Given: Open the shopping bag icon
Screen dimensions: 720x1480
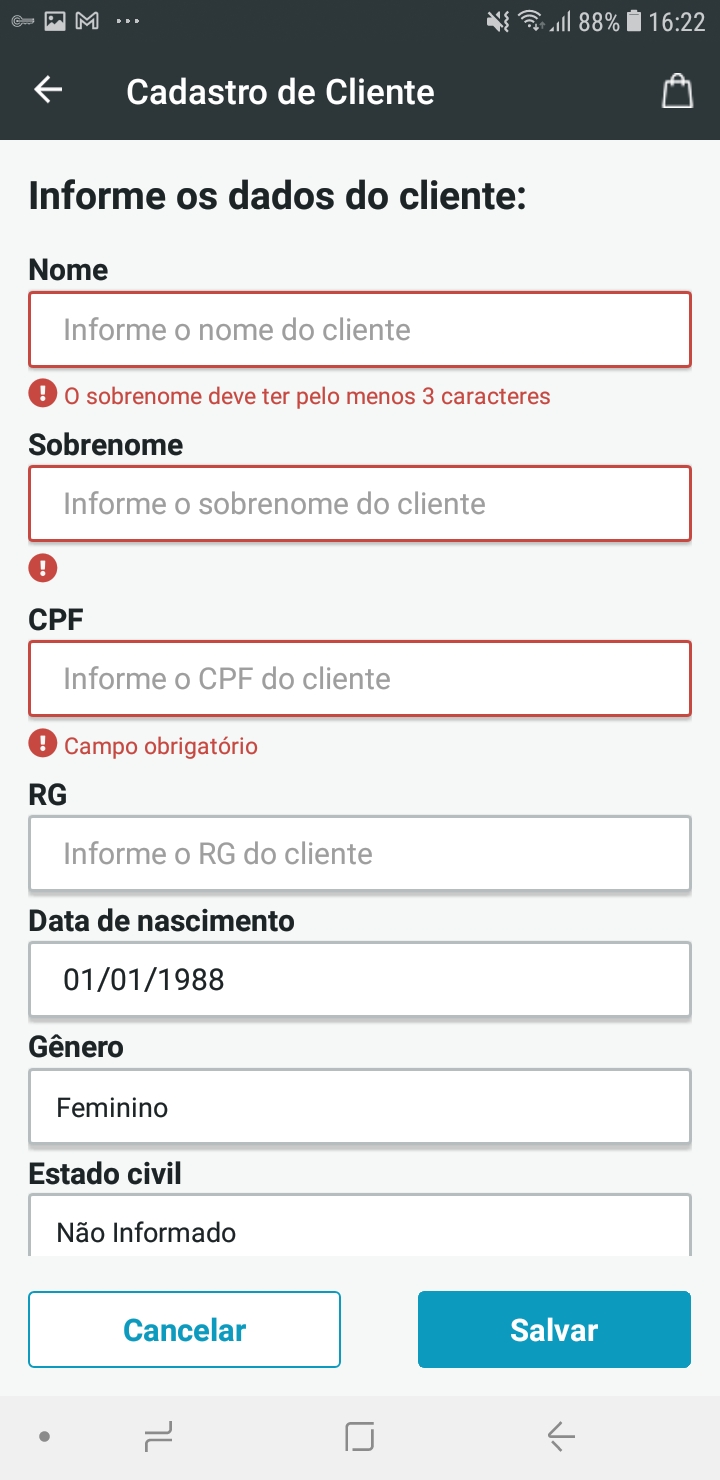Looking at the screenshot, I should pos(677,91).
